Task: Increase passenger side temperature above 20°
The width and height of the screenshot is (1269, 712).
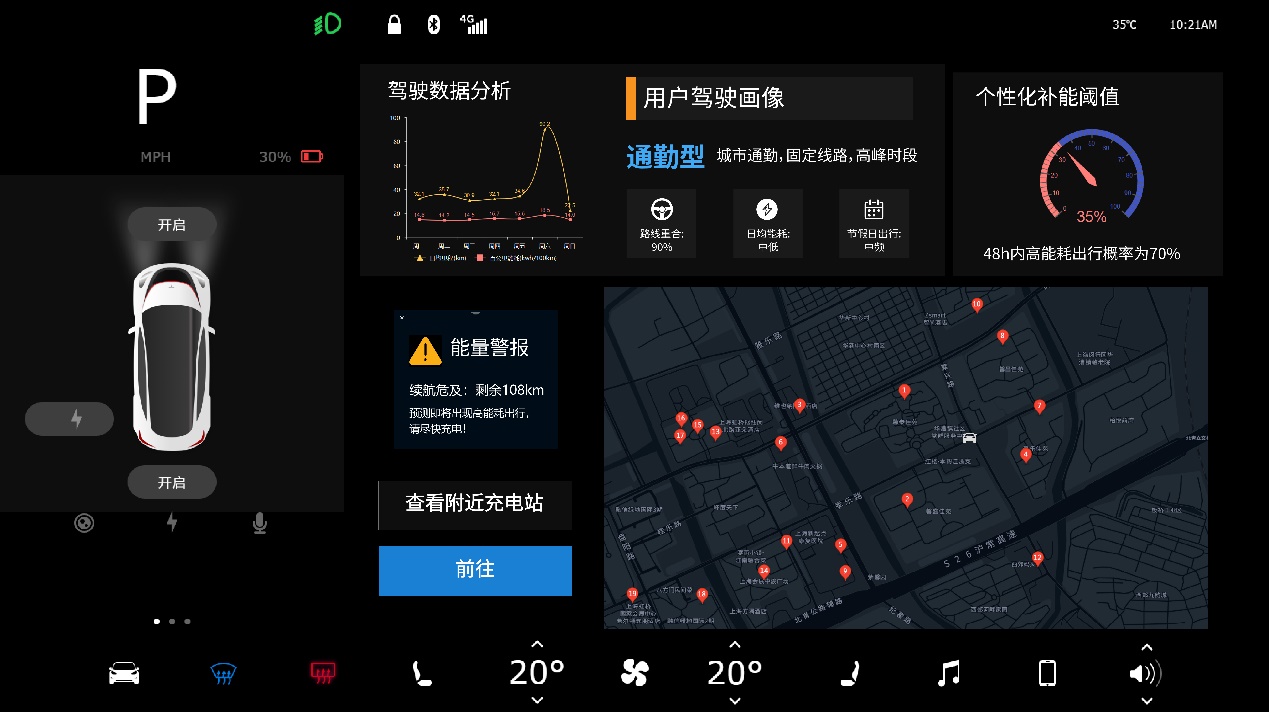Action: 735,645
